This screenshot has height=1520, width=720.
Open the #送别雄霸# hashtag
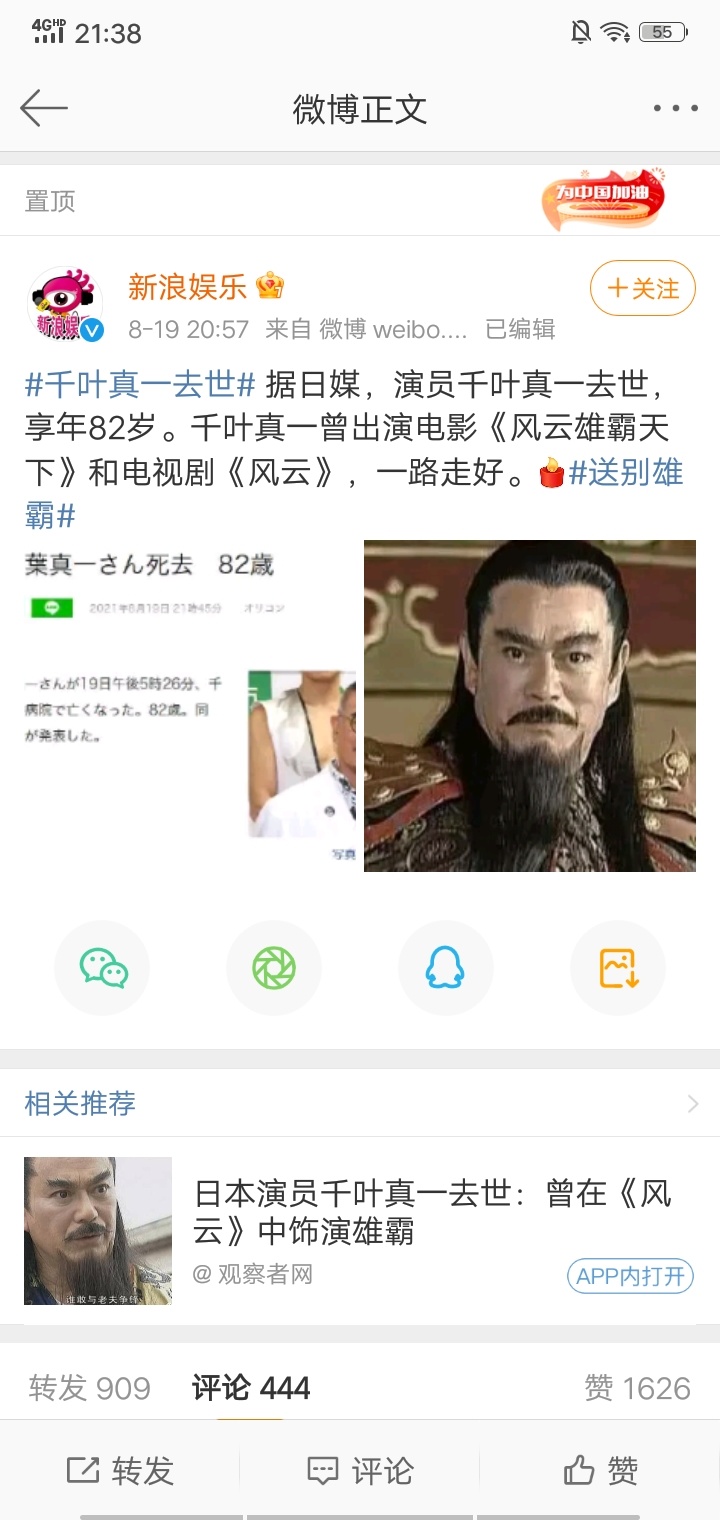625,472
